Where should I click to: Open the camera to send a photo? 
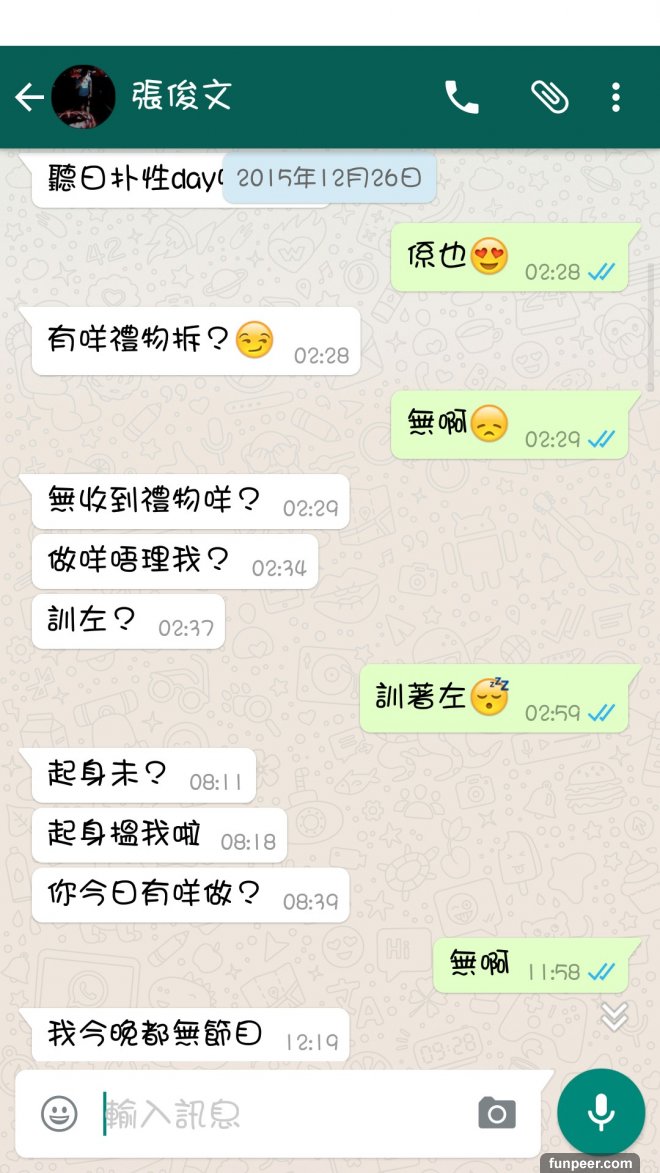(497, 1113)
